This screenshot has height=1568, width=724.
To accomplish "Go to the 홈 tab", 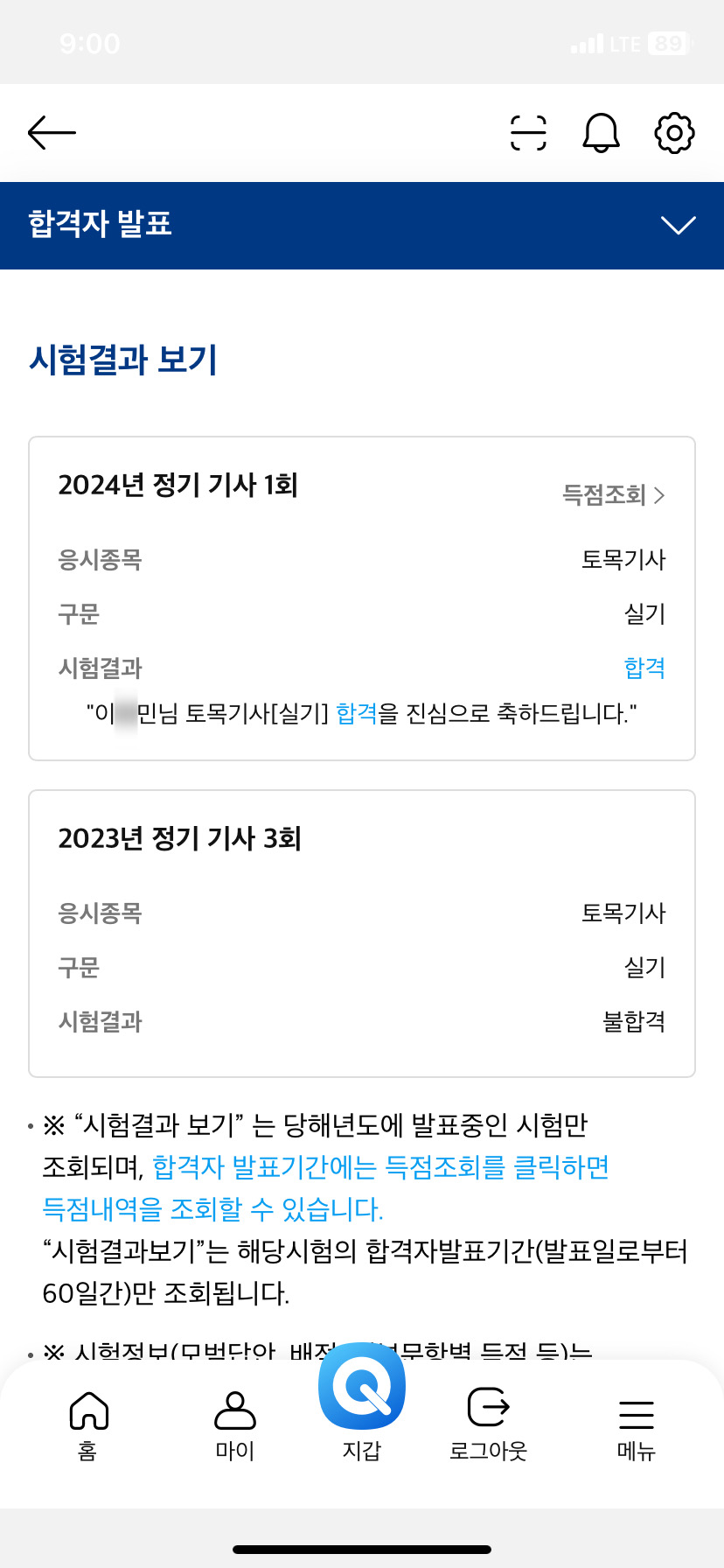I will click(88, 1425).
